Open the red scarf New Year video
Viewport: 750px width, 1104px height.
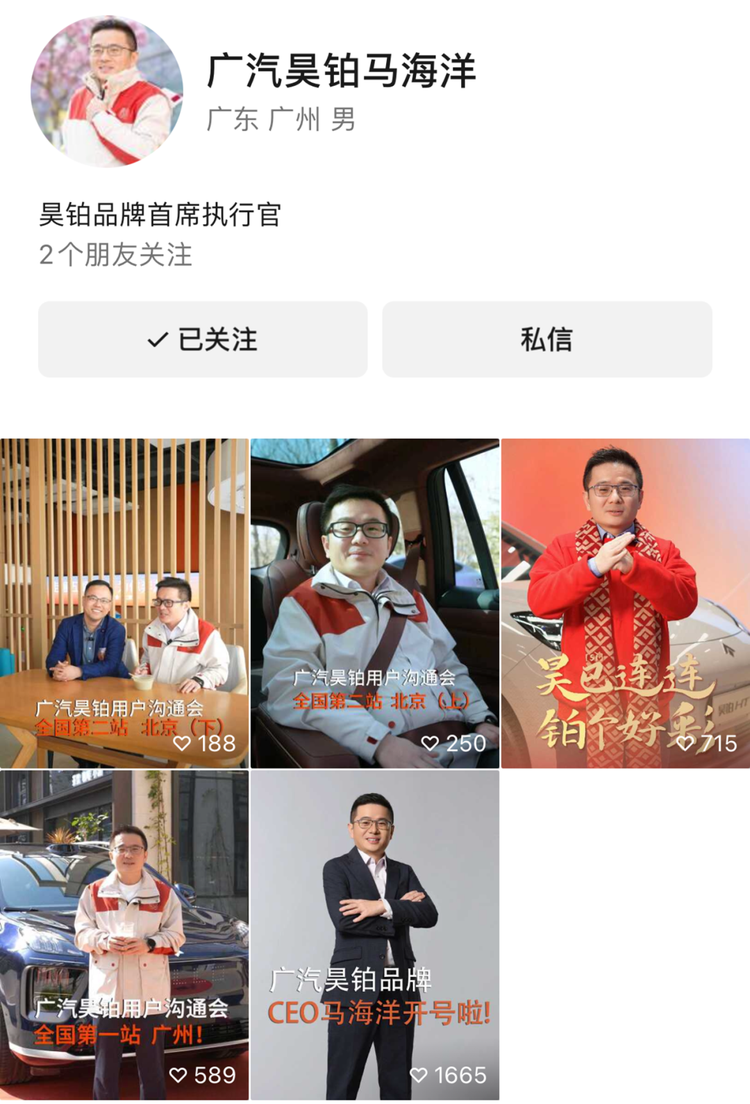625,603
